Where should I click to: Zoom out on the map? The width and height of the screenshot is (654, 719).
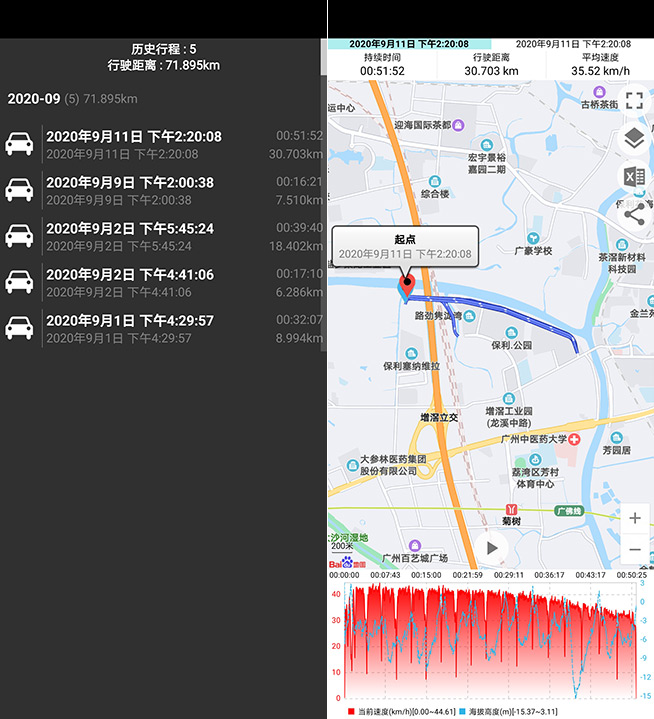click(635, 550)
